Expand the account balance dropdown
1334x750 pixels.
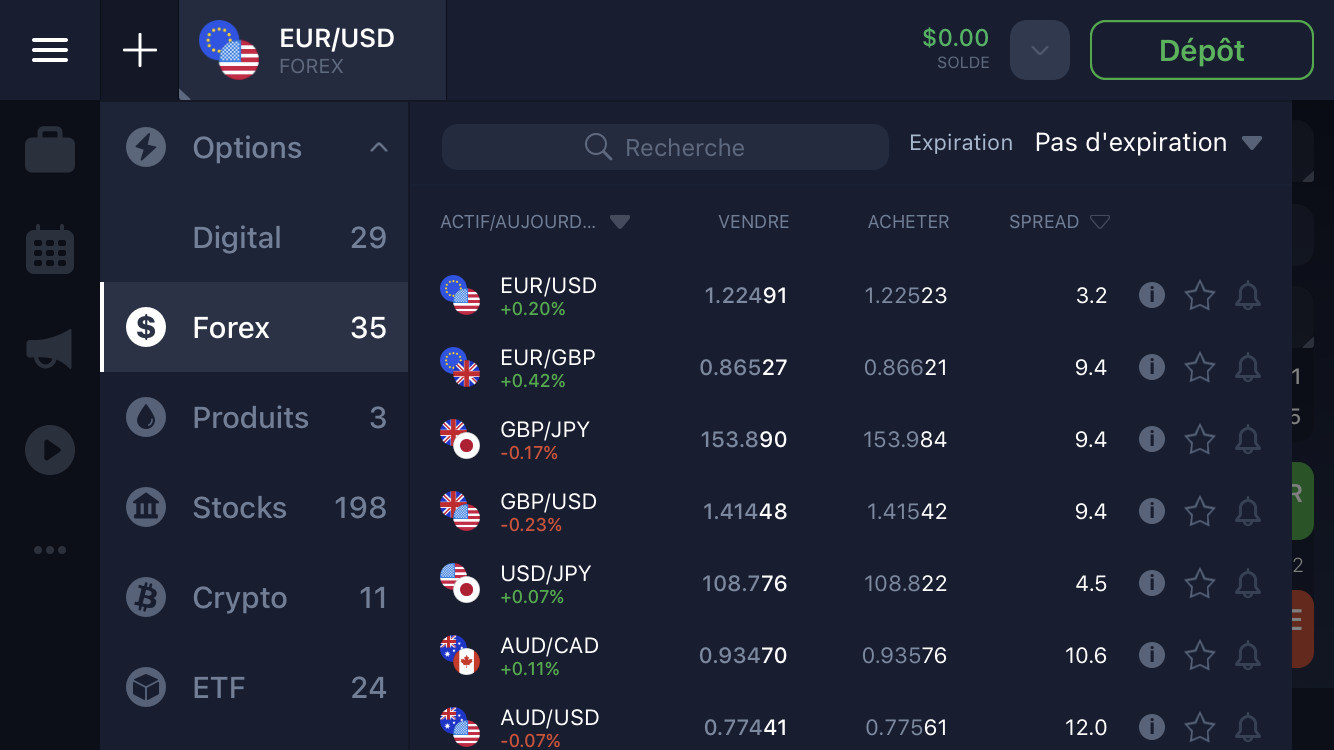(1040, 50)
